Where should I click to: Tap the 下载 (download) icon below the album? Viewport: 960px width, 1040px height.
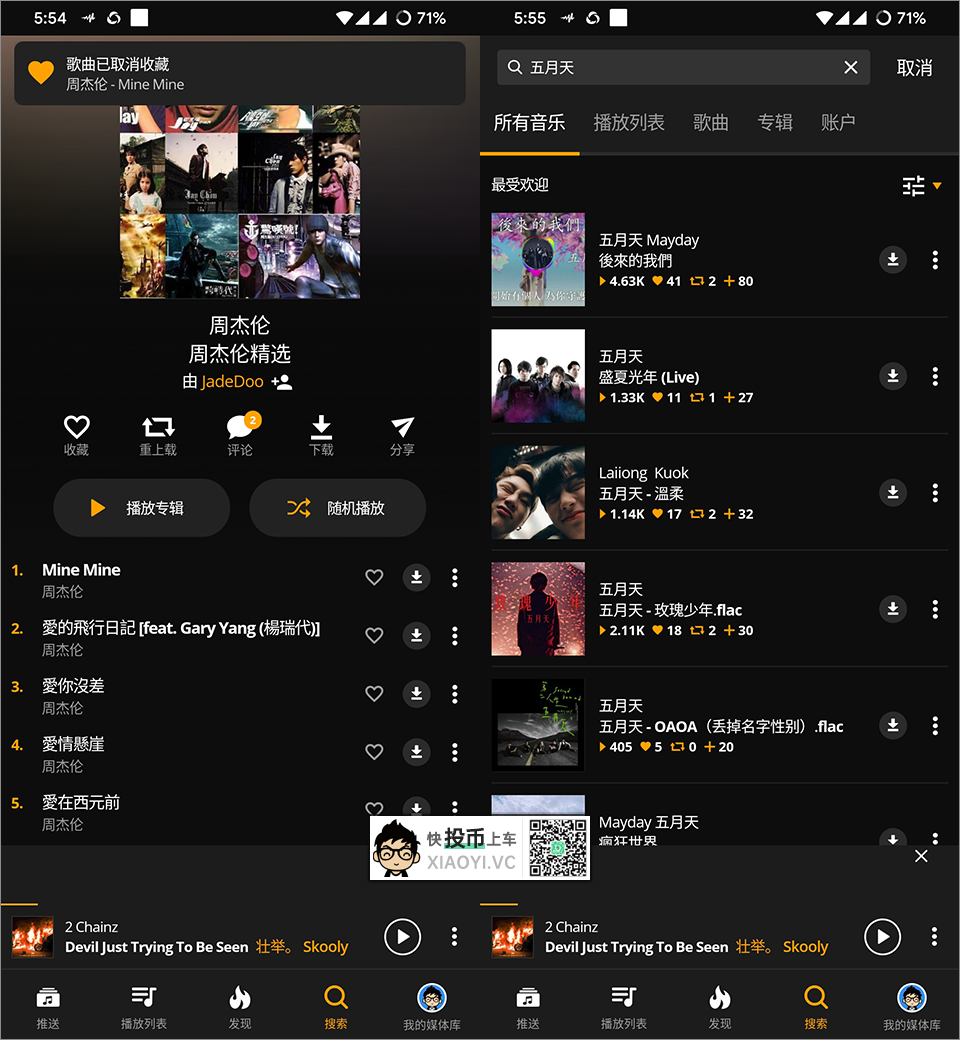click(x=321, y=430)
